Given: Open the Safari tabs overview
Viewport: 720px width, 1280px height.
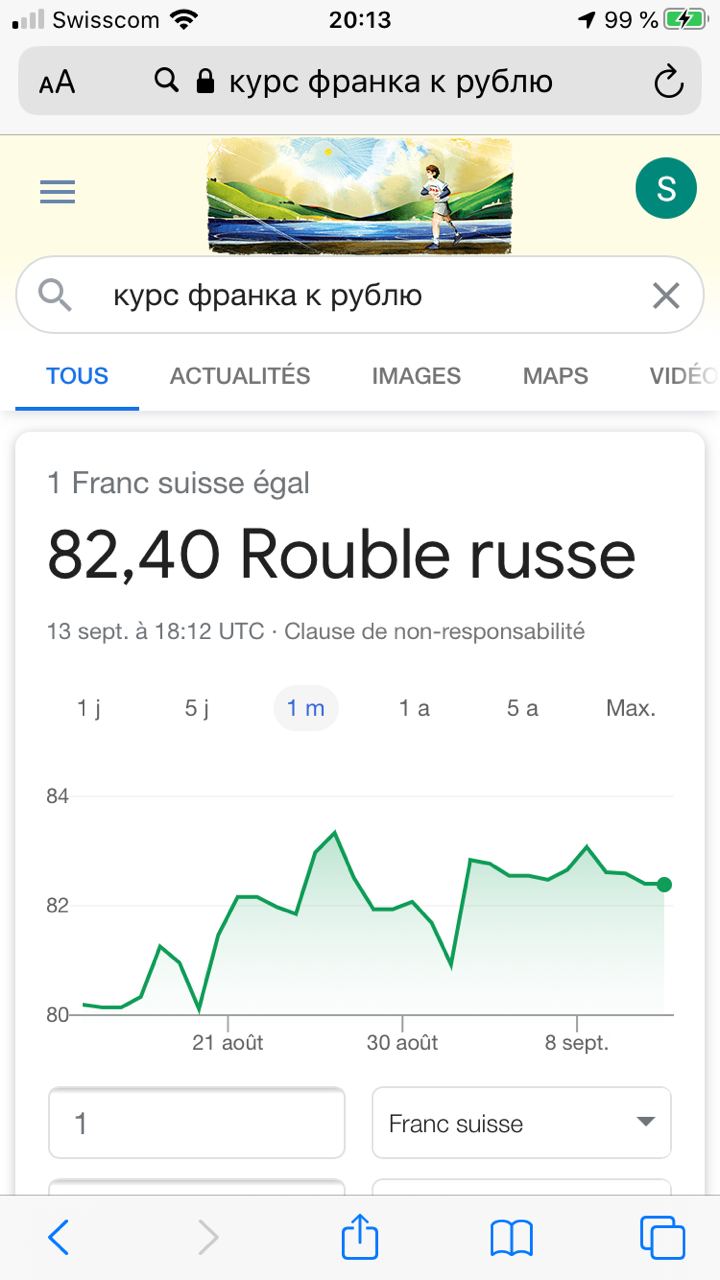Looking at the screenshot, I should [662, 1238].
